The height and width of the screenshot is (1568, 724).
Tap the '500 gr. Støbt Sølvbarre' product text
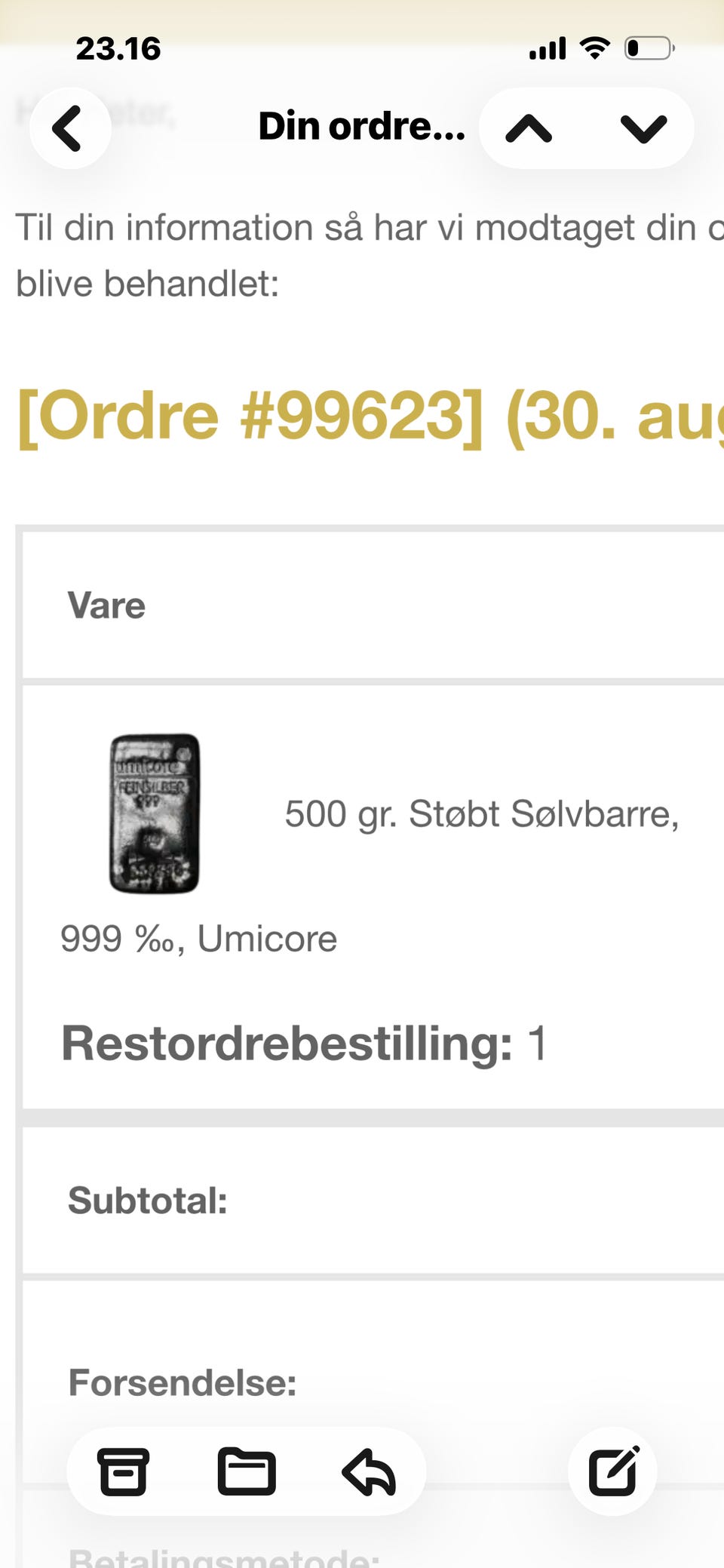(x=483, y=815)
